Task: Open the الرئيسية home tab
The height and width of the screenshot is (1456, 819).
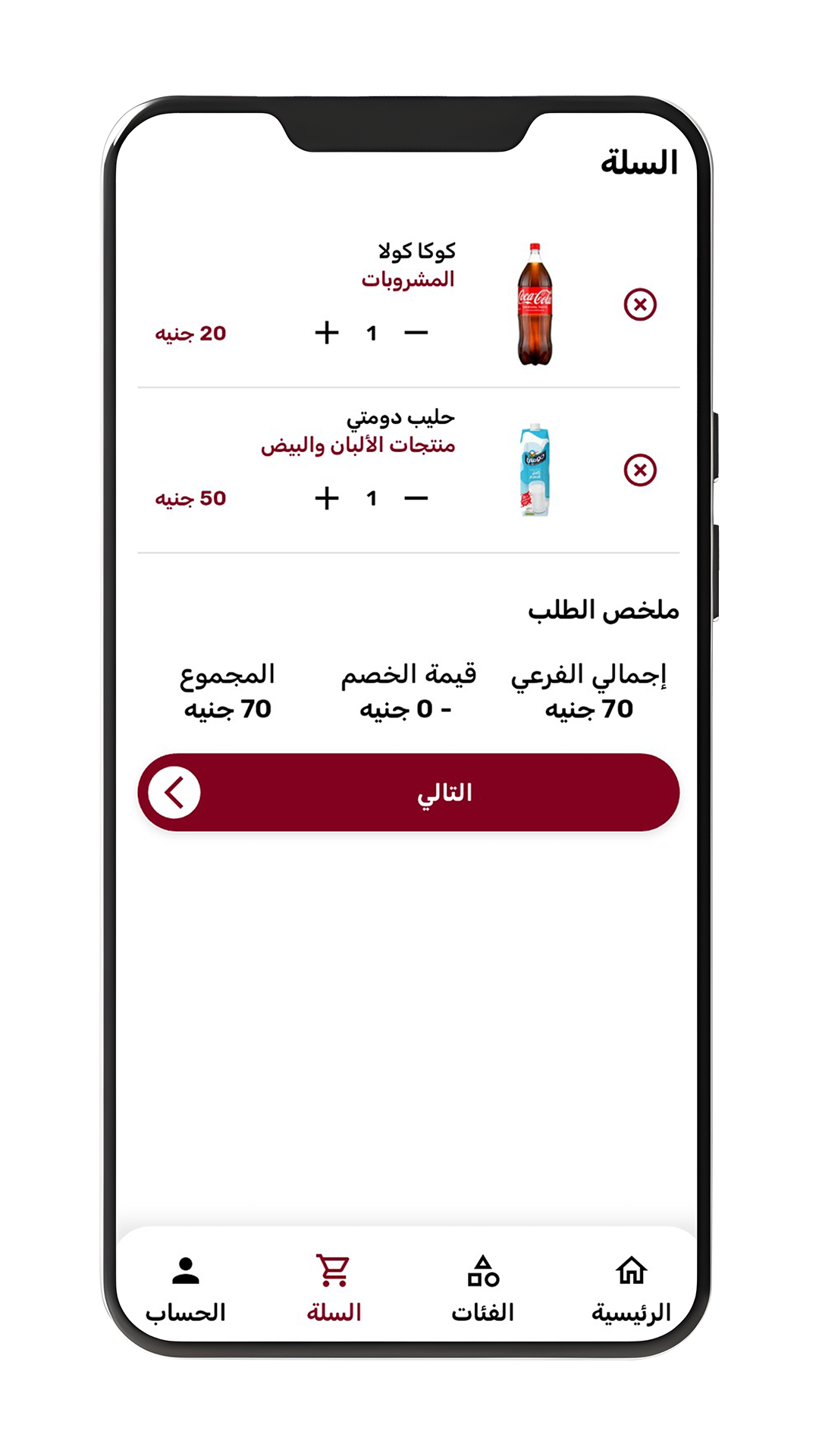Action: [631, 1289]
